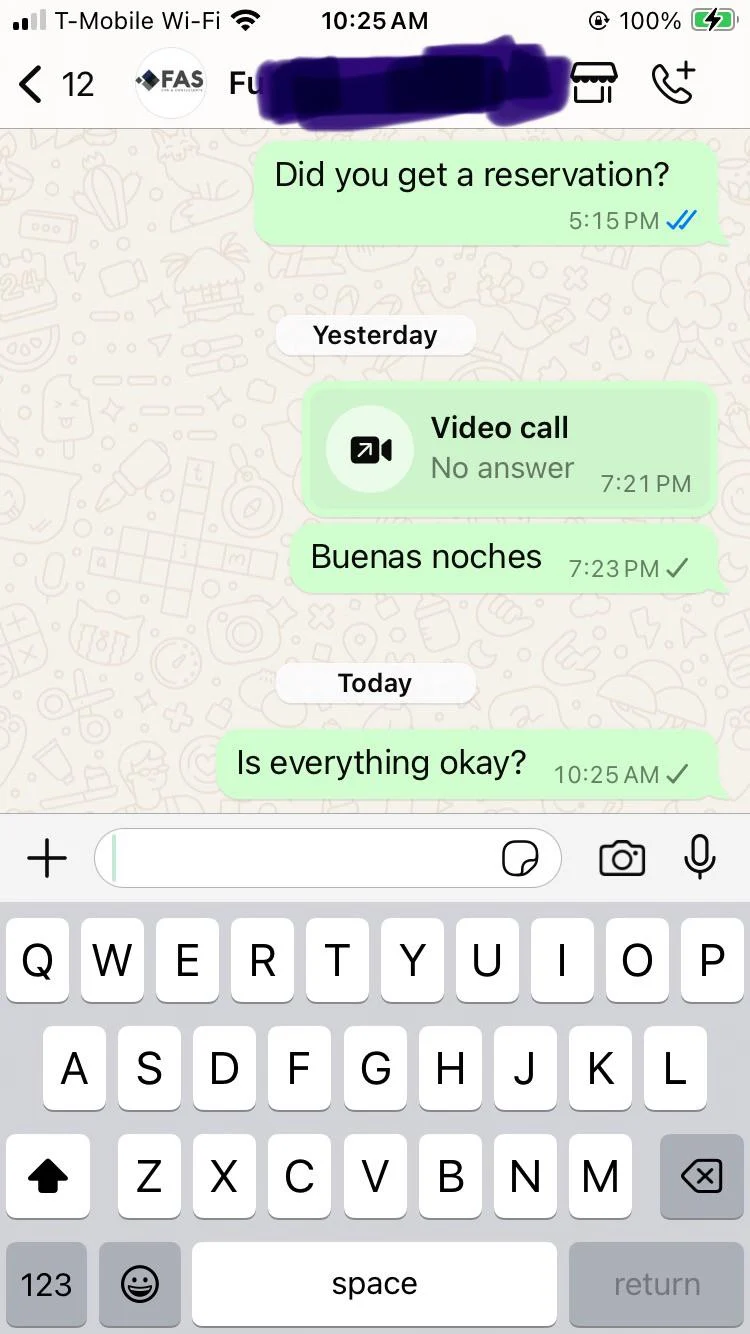Open the emoji keyboard

(x=140, y=1285)
